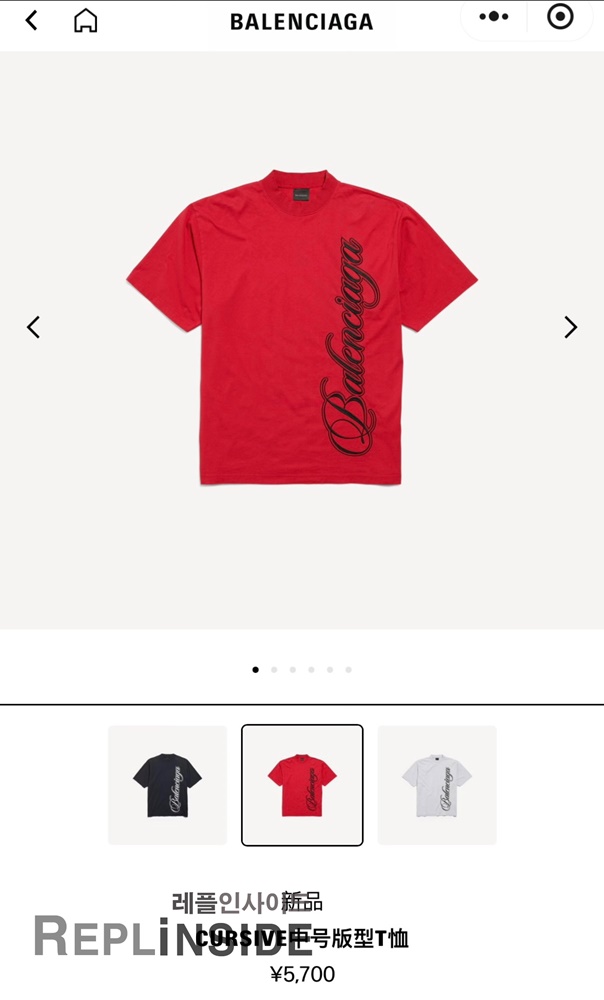Close the mini program with the circle button
The image size is (604, 1000).
(560, 17)
